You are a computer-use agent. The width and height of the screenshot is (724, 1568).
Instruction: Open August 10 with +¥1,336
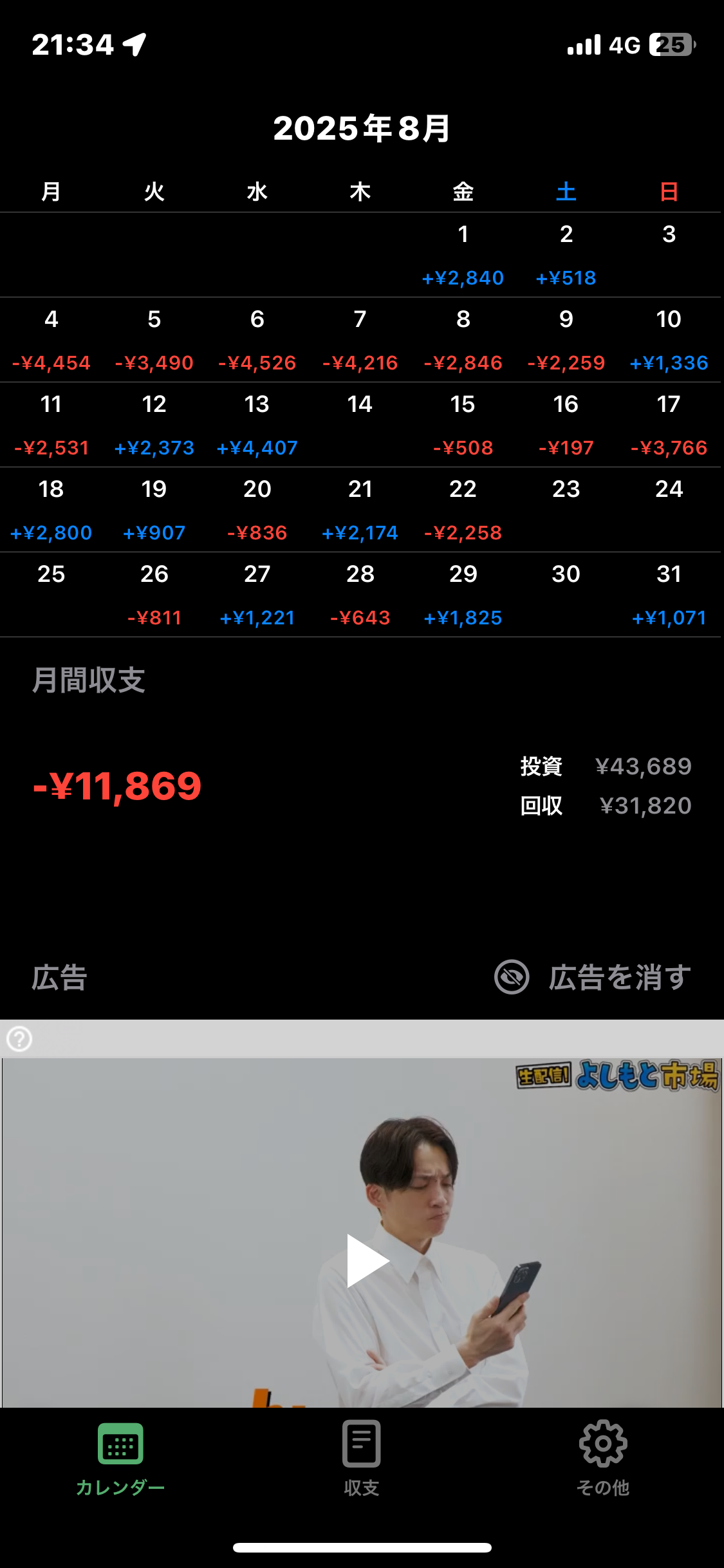(x=669, y=341)
